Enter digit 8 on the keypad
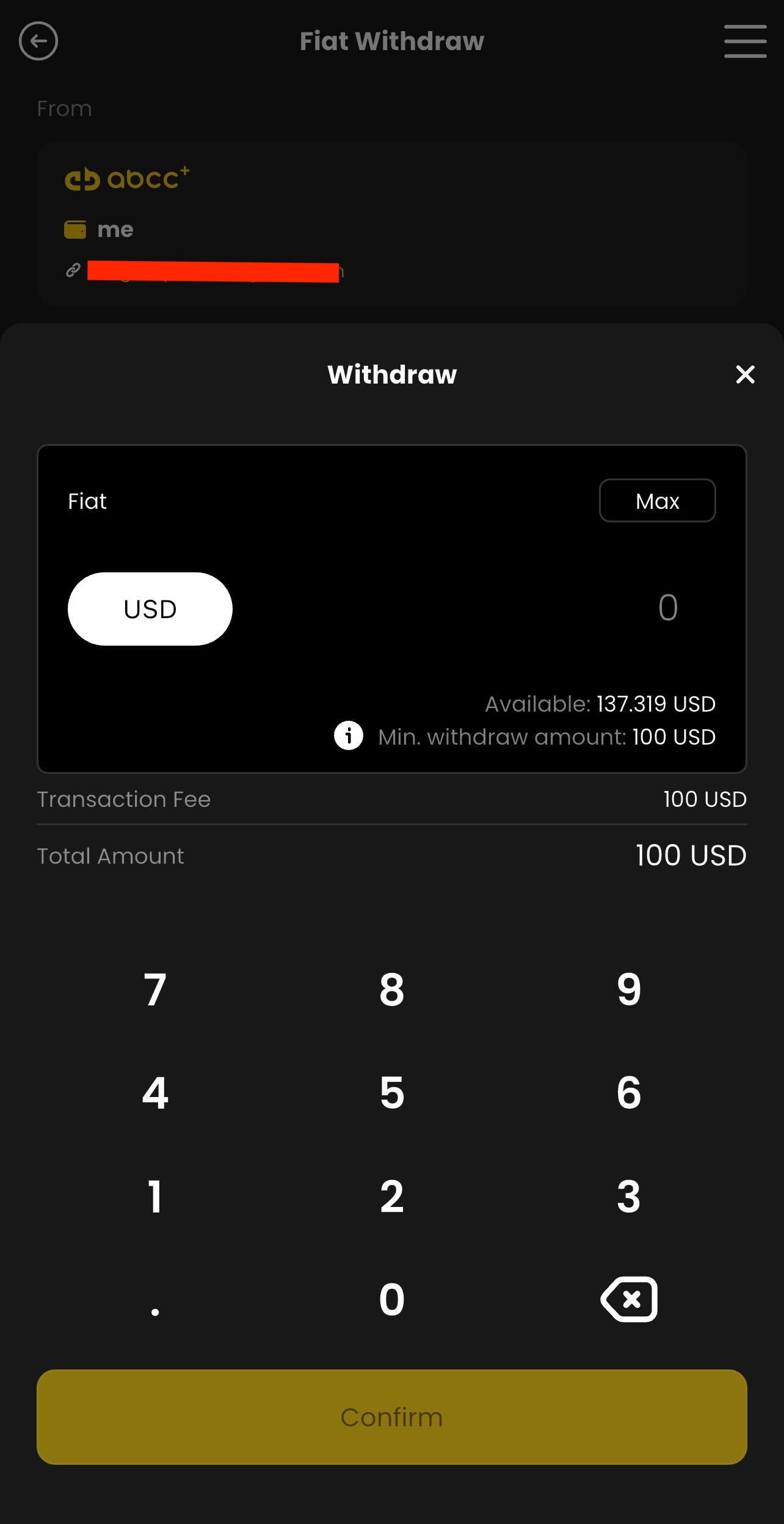This screenshot has height=1524, width=784. point(391,990)
